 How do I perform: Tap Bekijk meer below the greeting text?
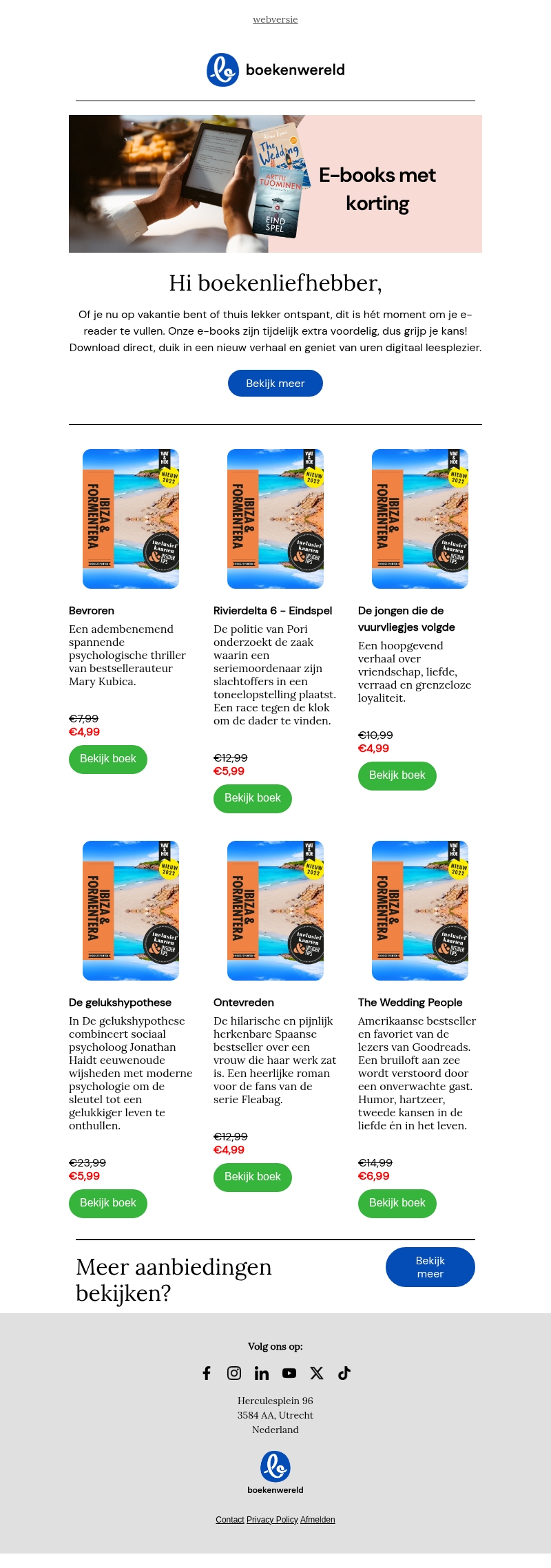[x=275, y=383]
